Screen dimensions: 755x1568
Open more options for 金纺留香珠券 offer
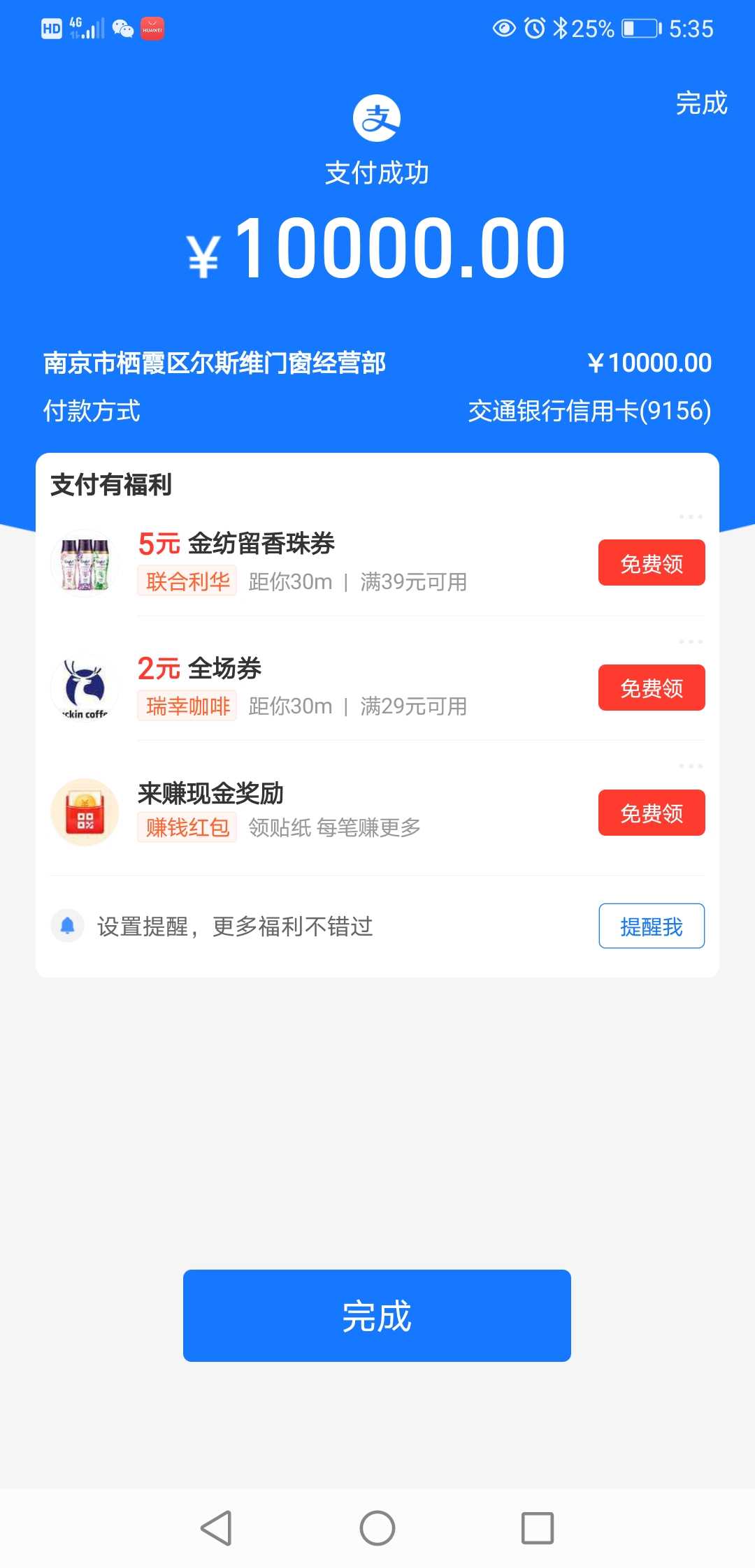click(690, 517)
